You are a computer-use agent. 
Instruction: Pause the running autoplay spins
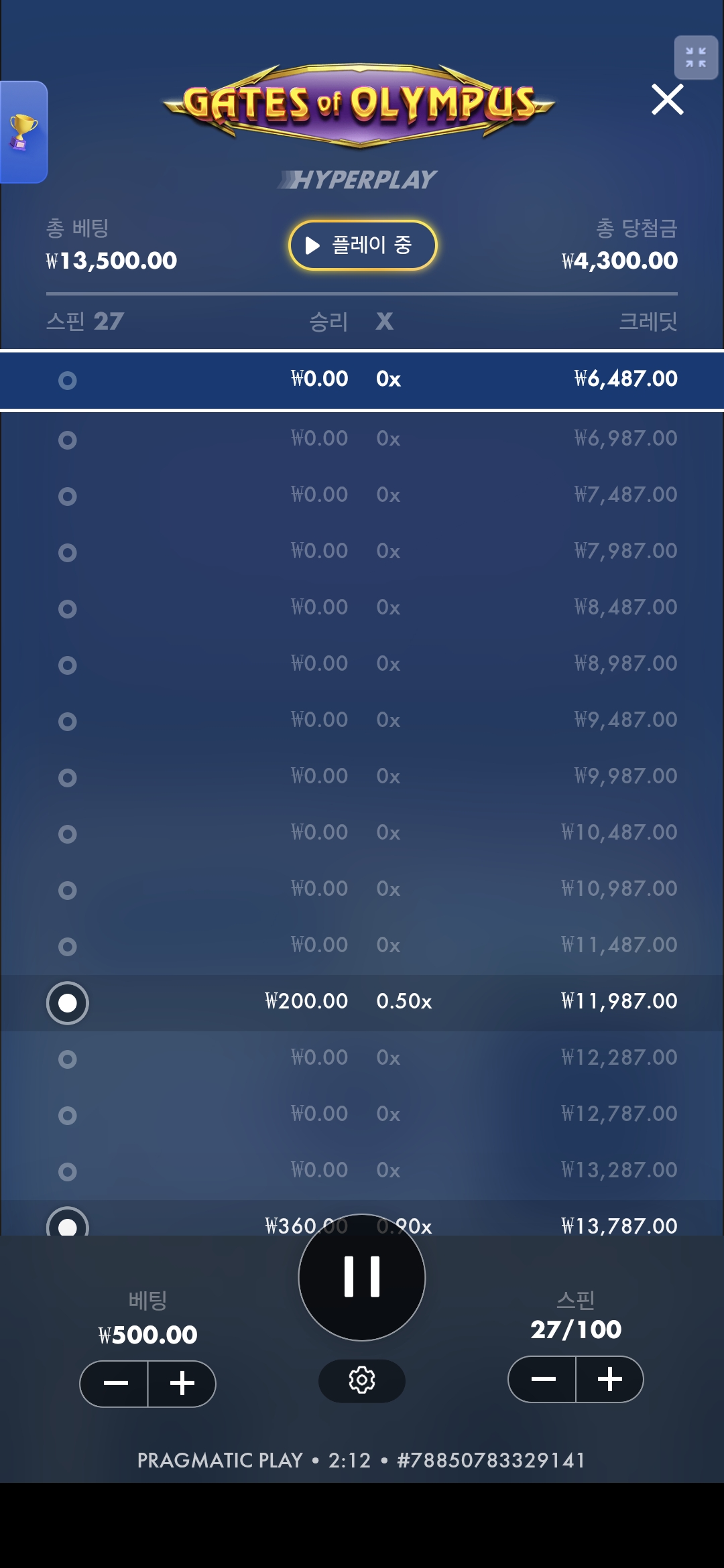(x=362, y=1277)
